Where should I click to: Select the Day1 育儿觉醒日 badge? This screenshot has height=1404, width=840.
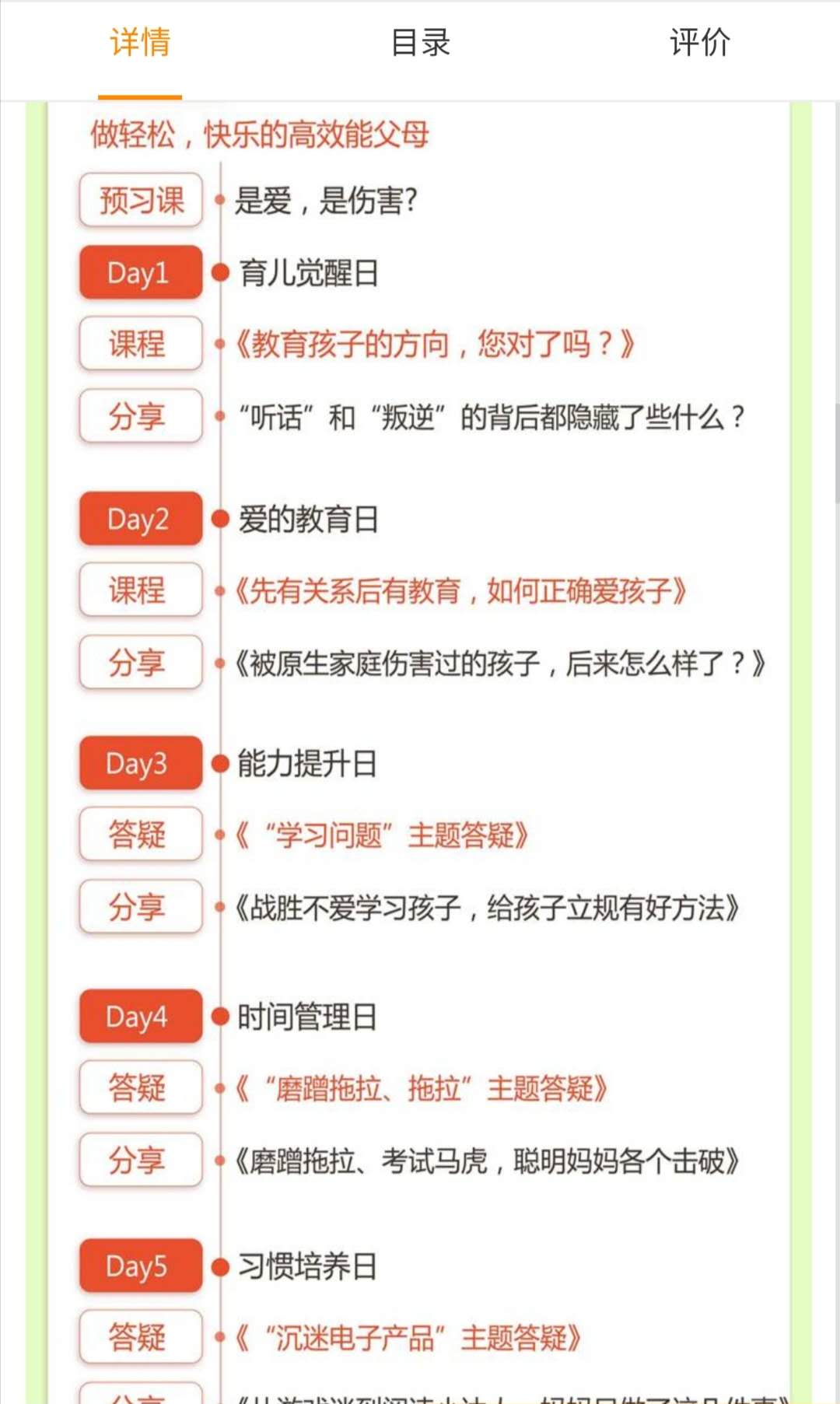(140, 274)
